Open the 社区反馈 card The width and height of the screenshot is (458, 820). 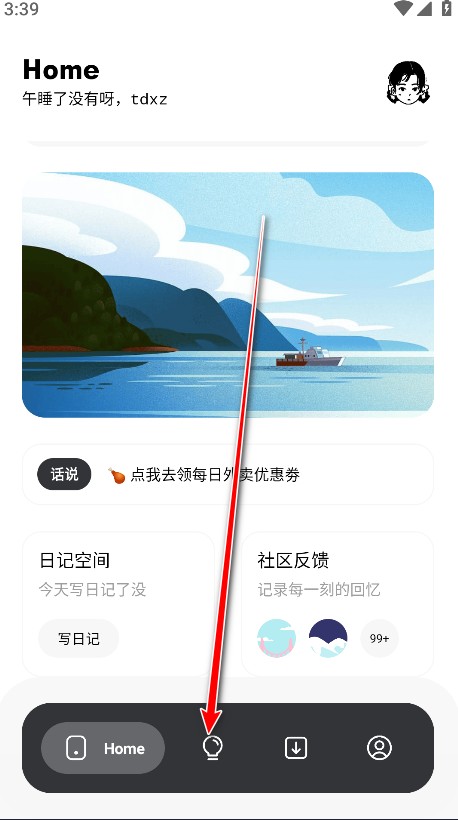(x=337, y=604)
